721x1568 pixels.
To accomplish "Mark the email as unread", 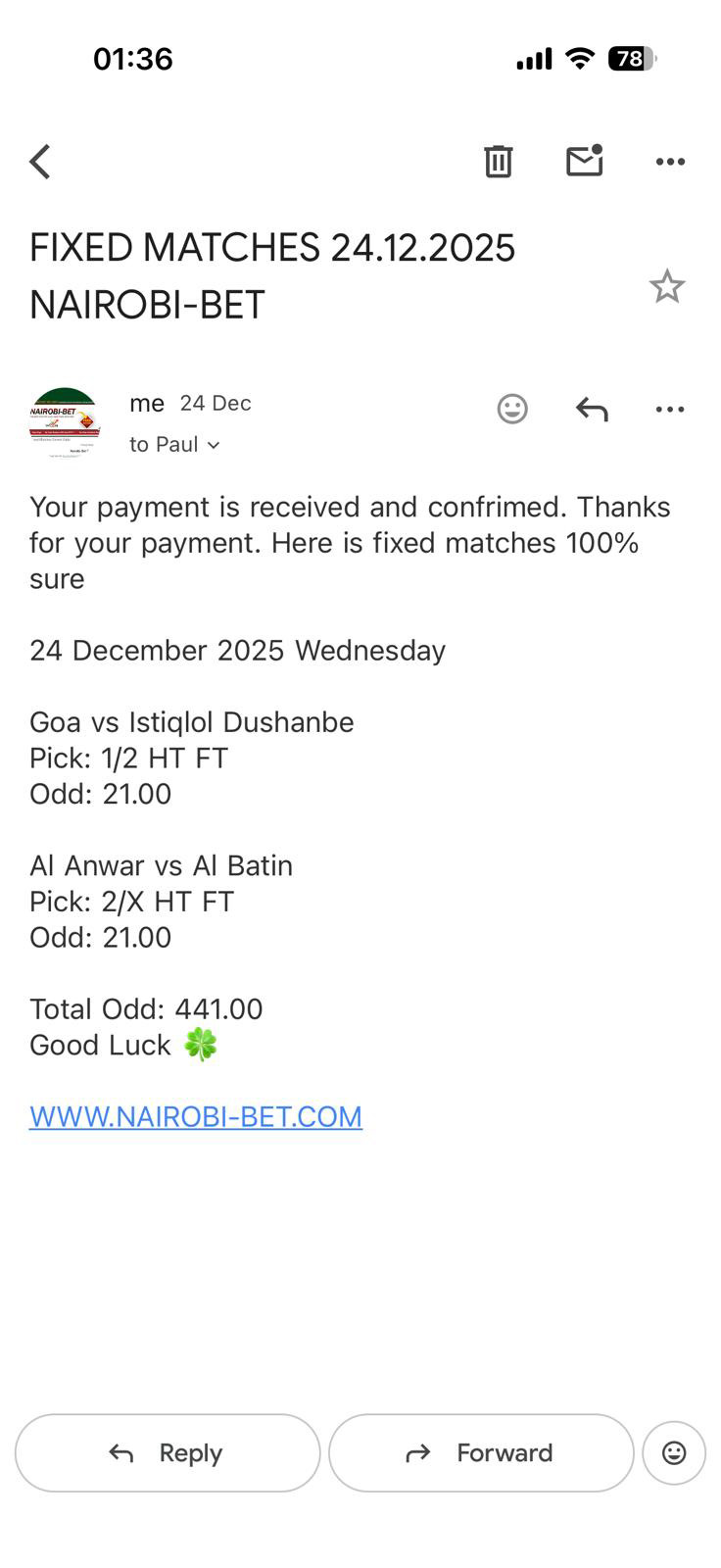I will click(584, 162).
